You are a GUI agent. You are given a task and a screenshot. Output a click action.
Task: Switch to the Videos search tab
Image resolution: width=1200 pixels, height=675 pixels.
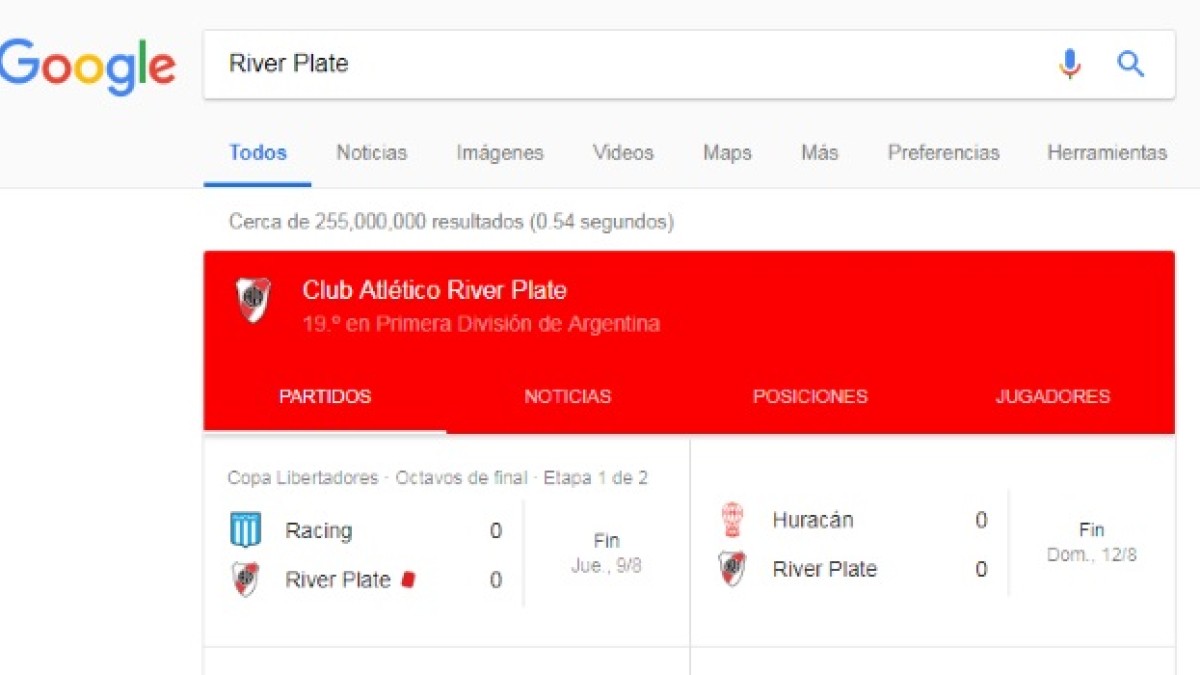click(x=623, y=153)
